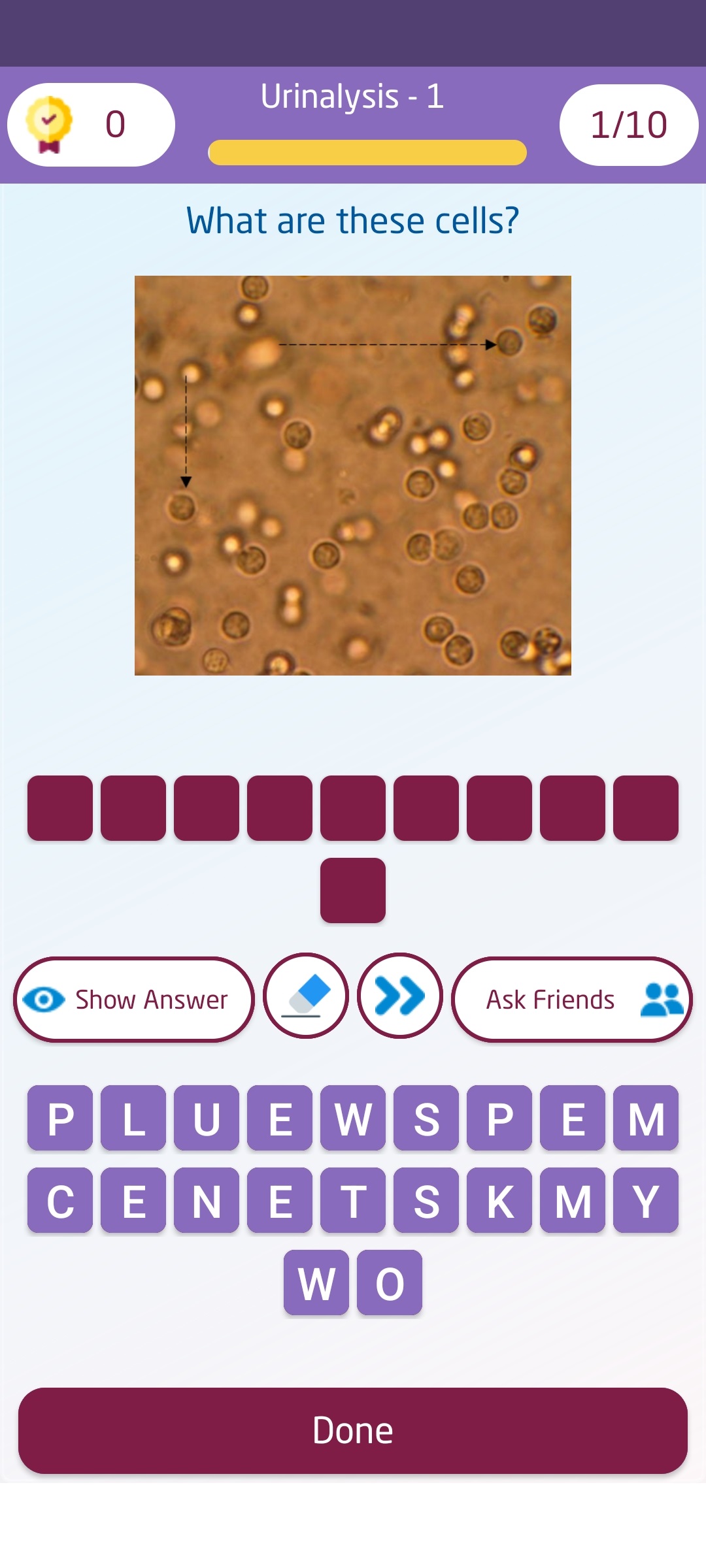Select the letter Y tile
The width and height of the screenshot is (706, 1568).
click(646, 1200)
